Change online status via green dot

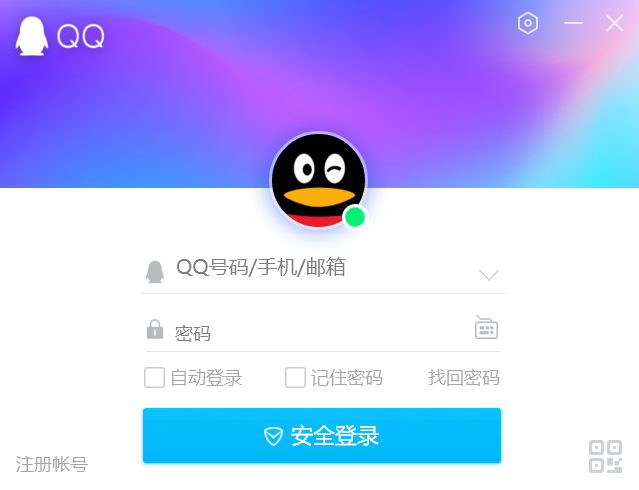coord(354,217)
